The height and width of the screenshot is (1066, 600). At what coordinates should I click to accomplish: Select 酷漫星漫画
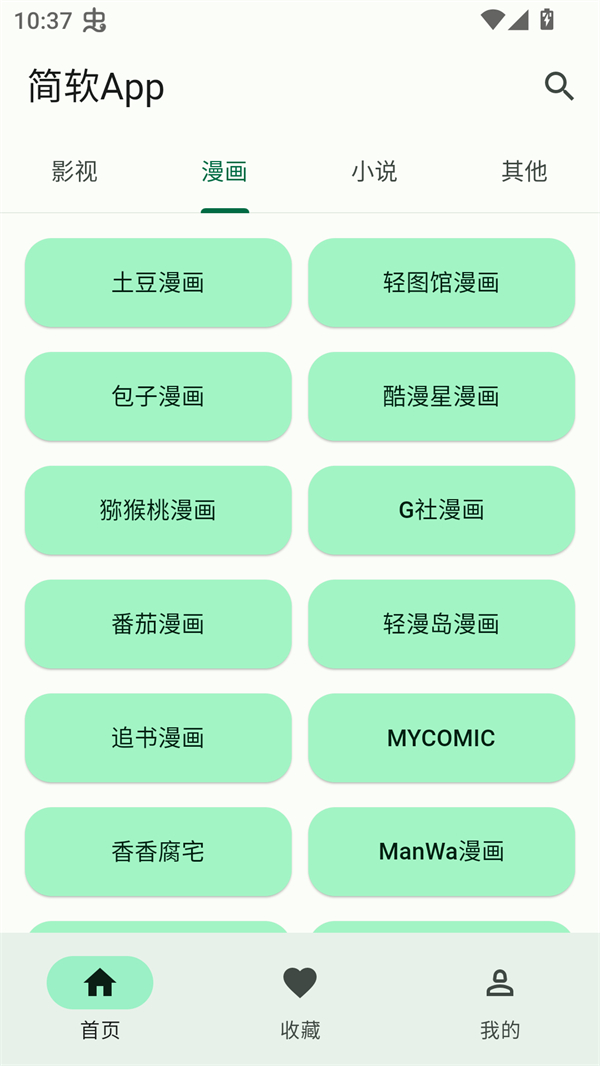(441, 397)
